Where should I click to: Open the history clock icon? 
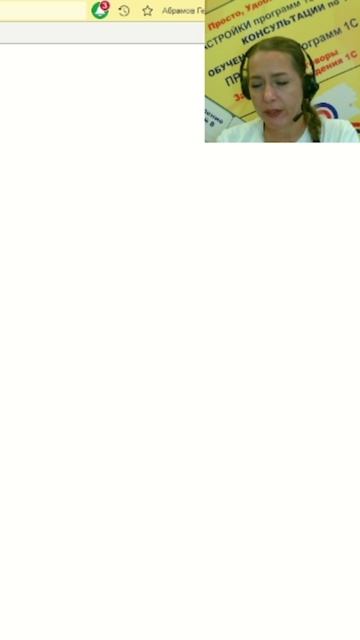[x=124, y=11]
